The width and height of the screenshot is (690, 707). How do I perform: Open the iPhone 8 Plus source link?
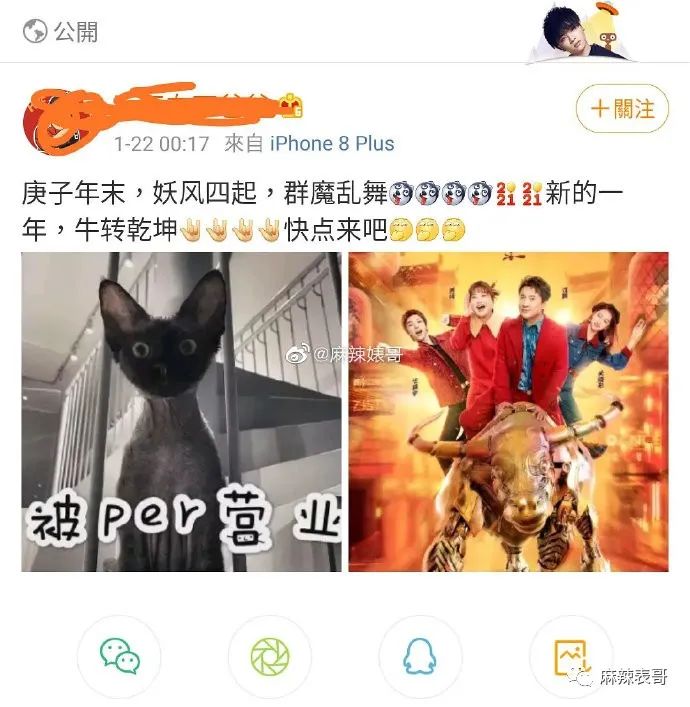[x=332, y=144]
